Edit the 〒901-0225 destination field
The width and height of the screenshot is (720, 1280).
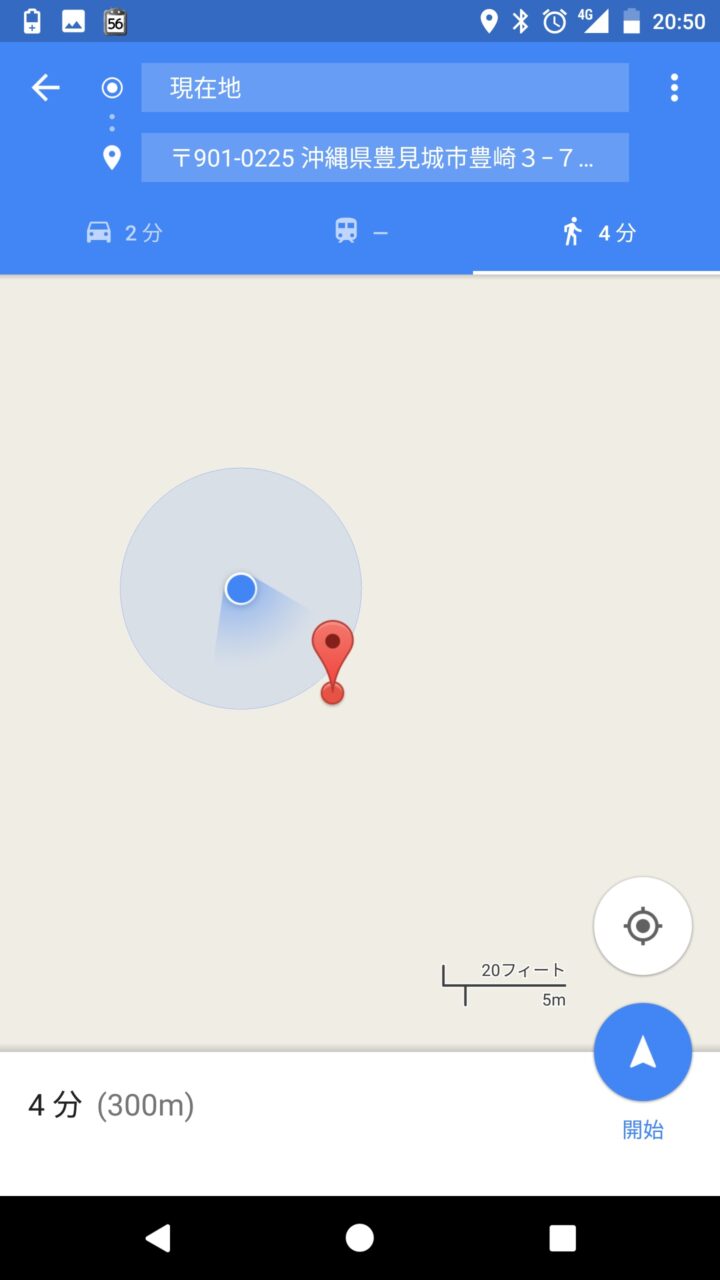384,158
